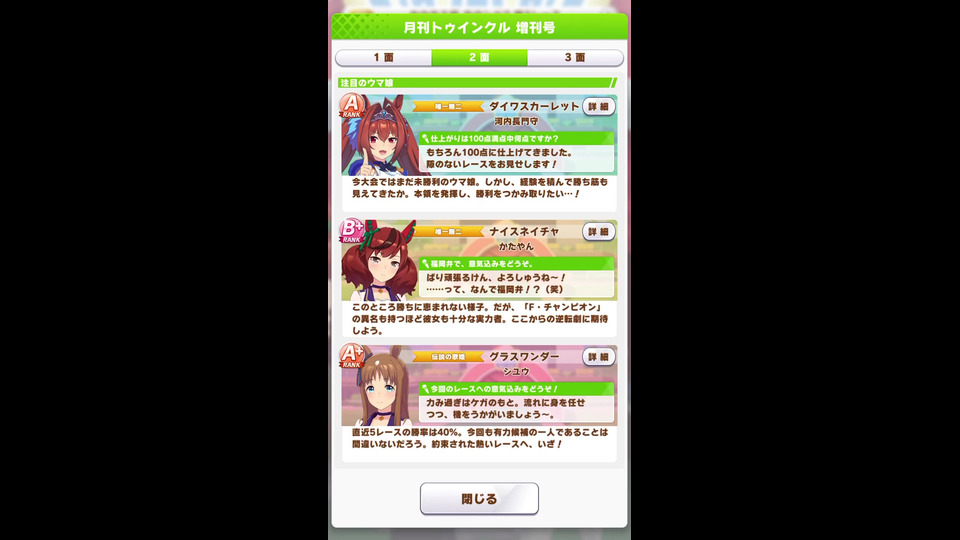Show 詳細 for グラスワンダー
Viewport: 960px width, 540px height.
(x=598, y=357)
